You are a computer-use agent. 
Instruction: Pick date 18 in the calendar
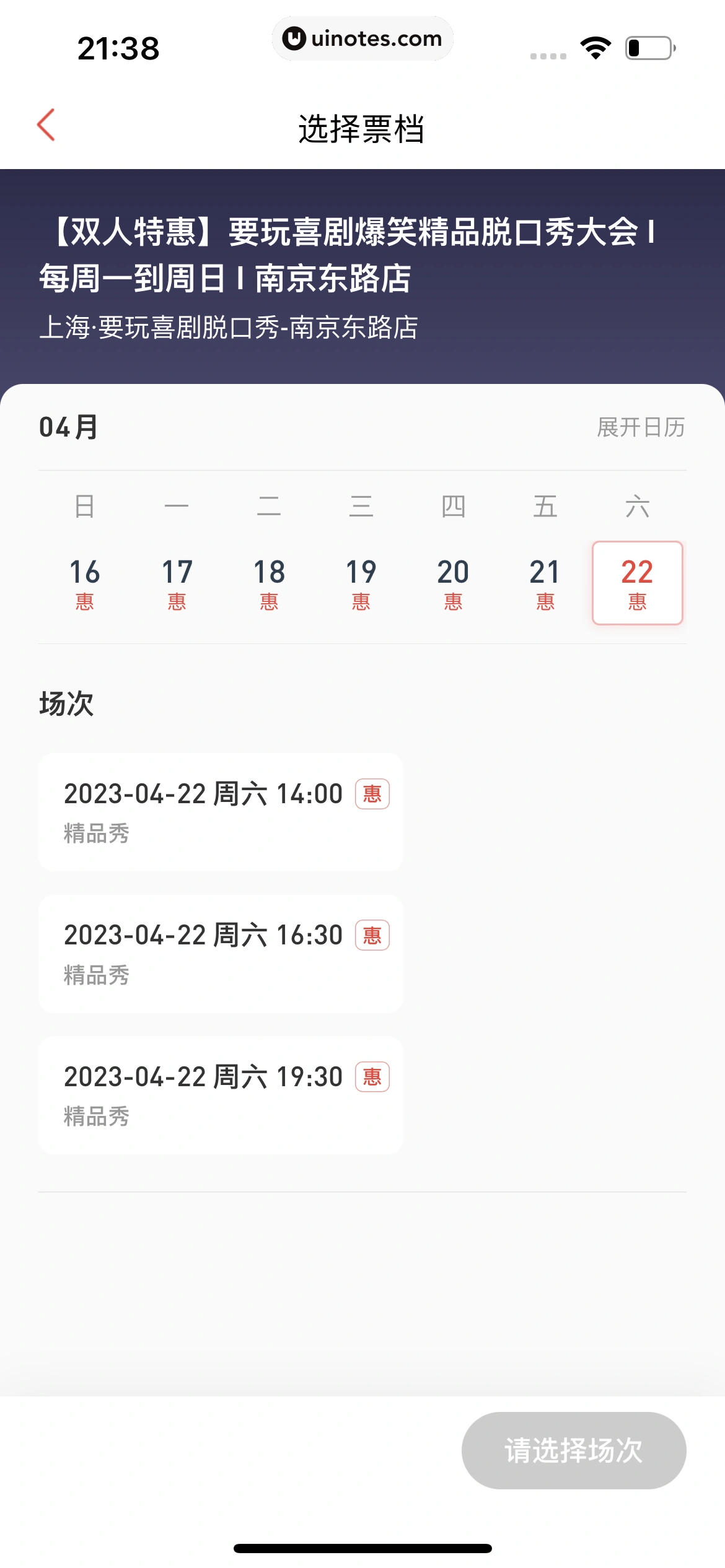(269, 583)
